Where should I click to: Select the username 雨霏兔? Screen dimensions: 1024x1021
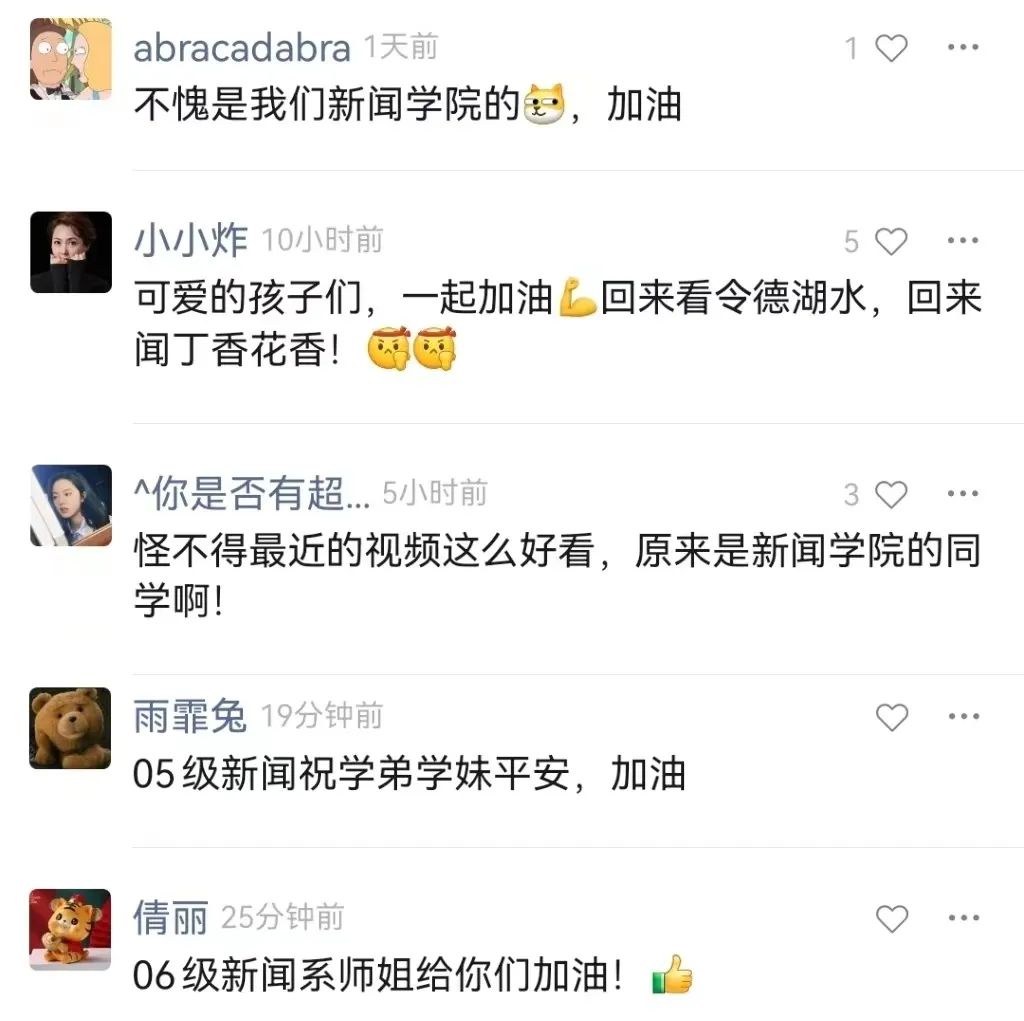(190, 716)
